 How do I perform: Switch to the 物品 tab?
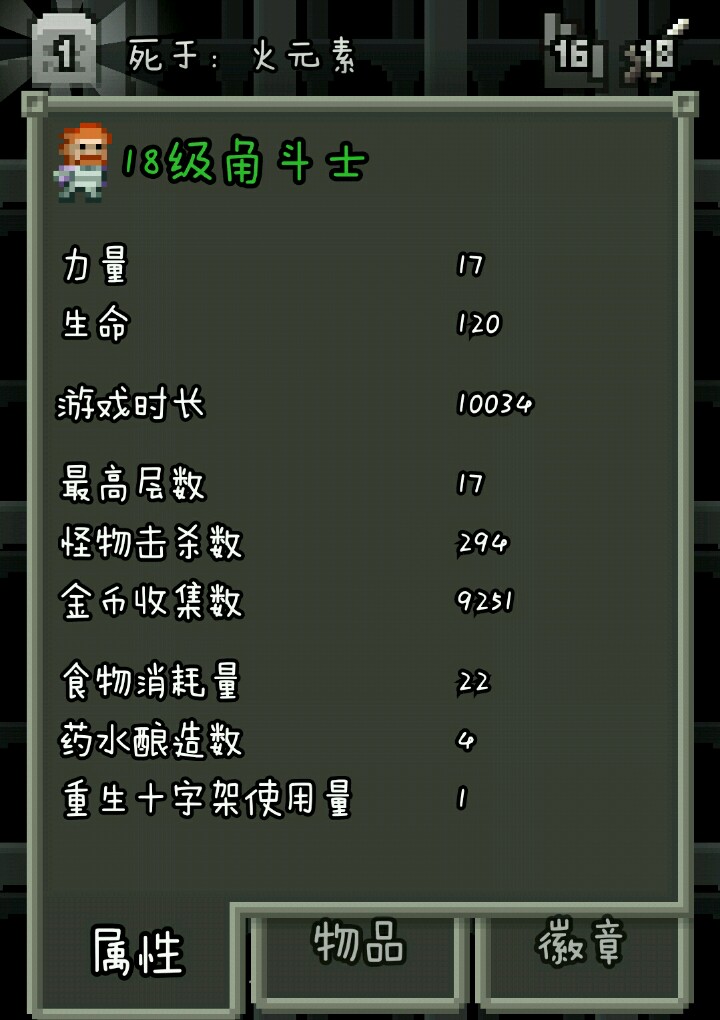pyautogui.click(x=359, y=945)
